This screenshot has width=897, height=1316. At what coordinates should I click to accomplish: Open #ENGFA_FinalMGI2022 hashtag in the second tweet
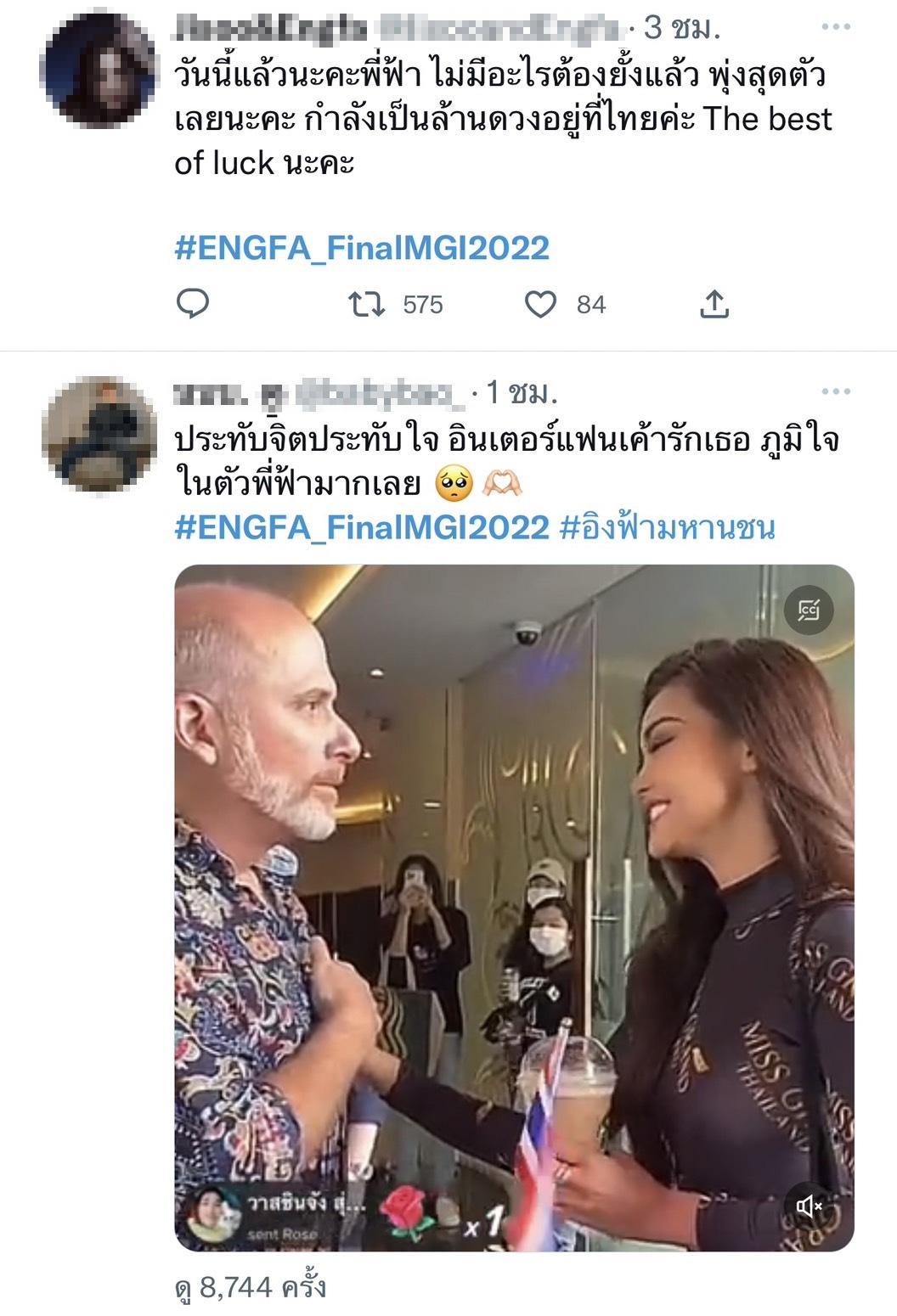pyautogui.click(x=362, y=527)
